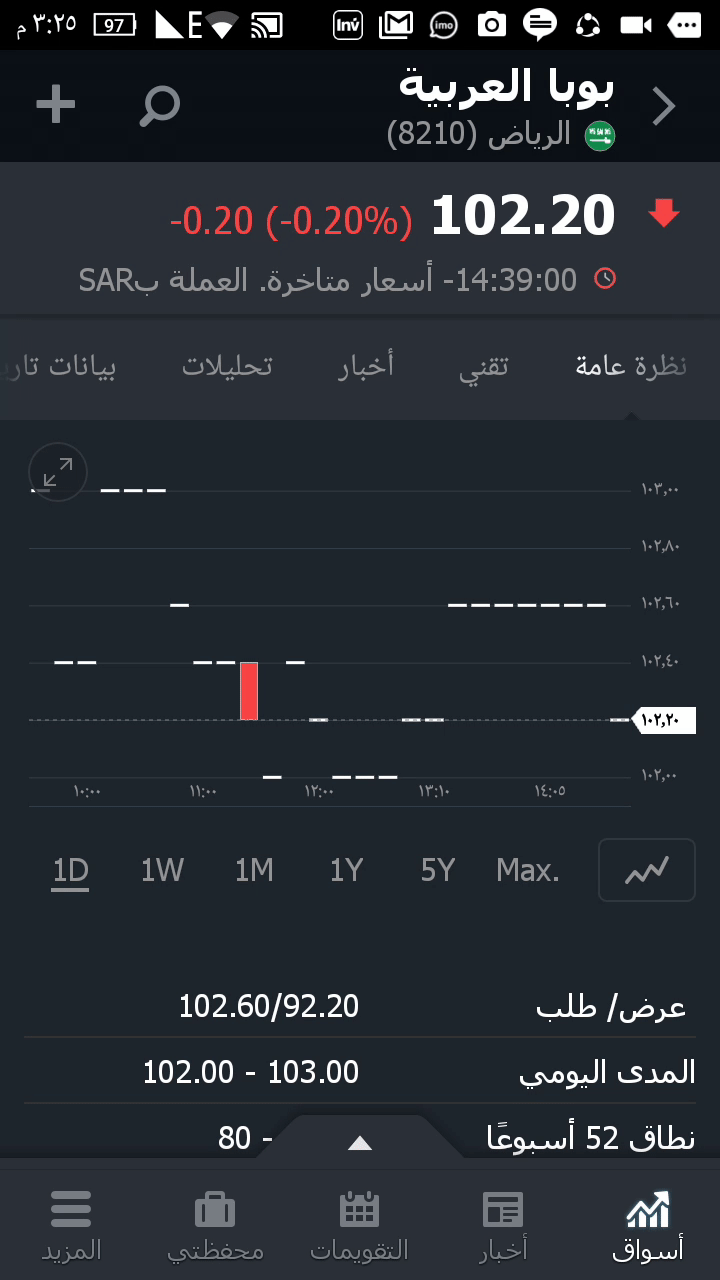Open محفظتي portfolio tab

coord(215,1225)
